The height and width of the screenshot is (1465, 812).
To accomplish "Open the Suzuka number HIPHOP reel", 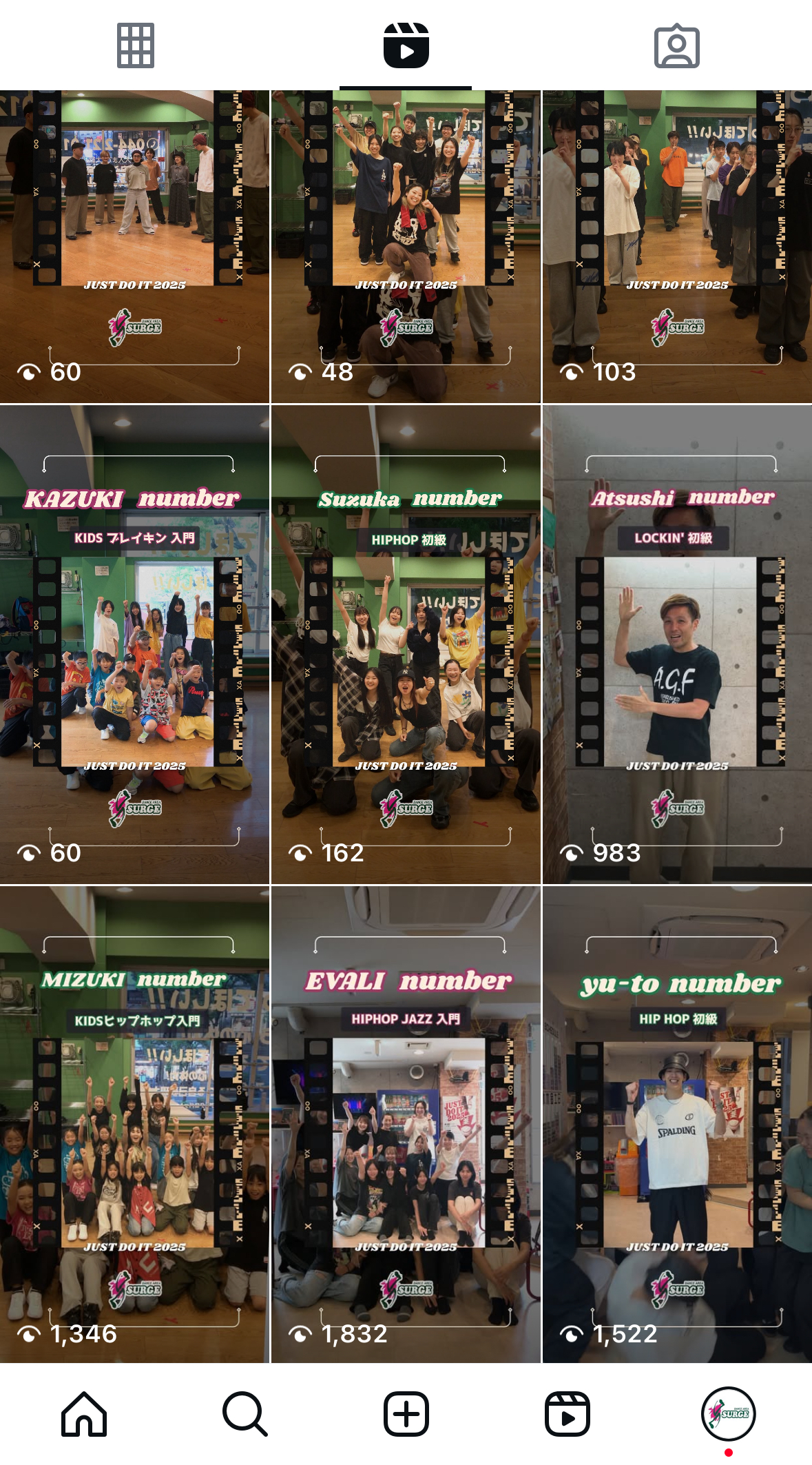I will 406,644.
